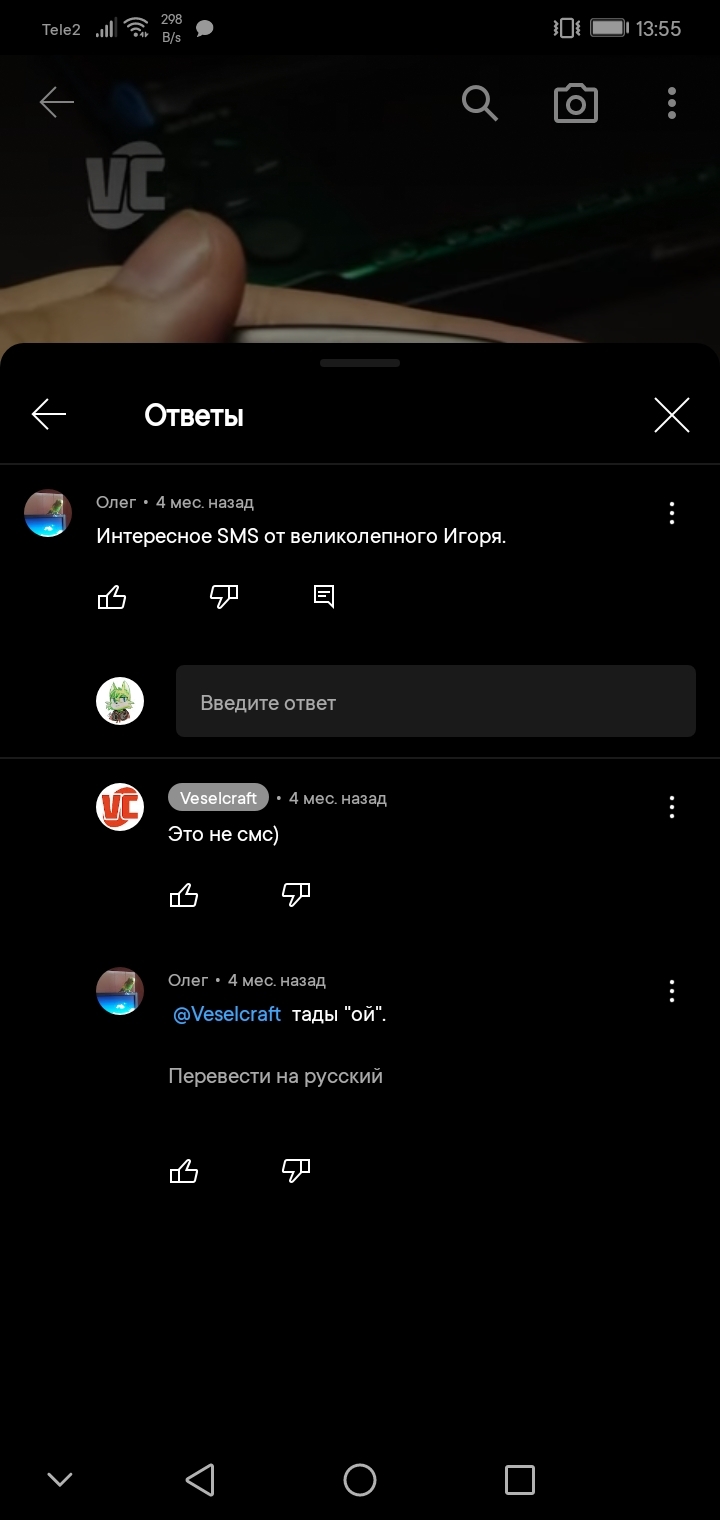Like Олег's comment about Интересное SMS
Viewport: 720px width, 1520px height.
pos(112,598)
